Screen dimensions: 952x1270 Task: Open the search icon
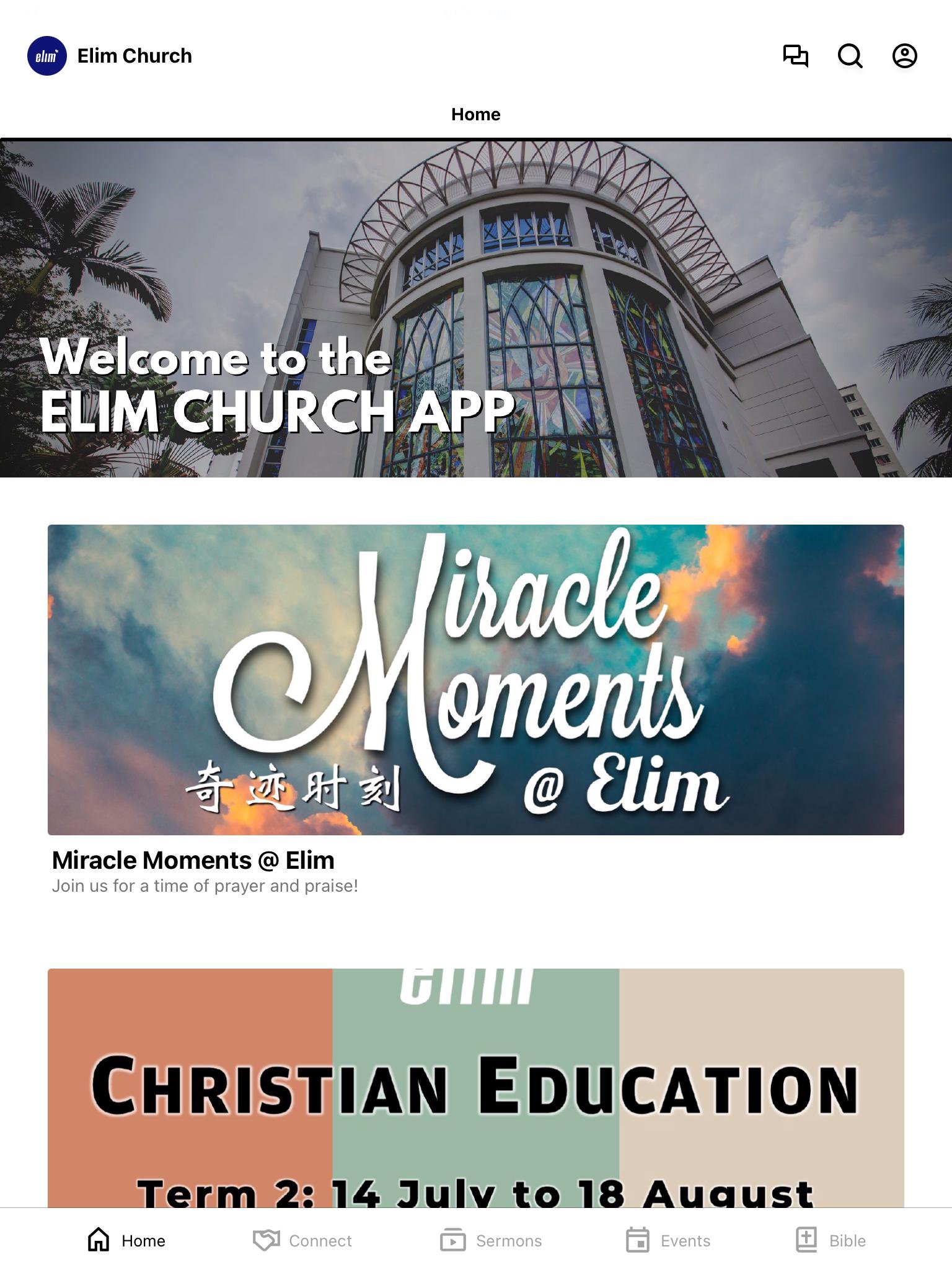pos(850,56)
